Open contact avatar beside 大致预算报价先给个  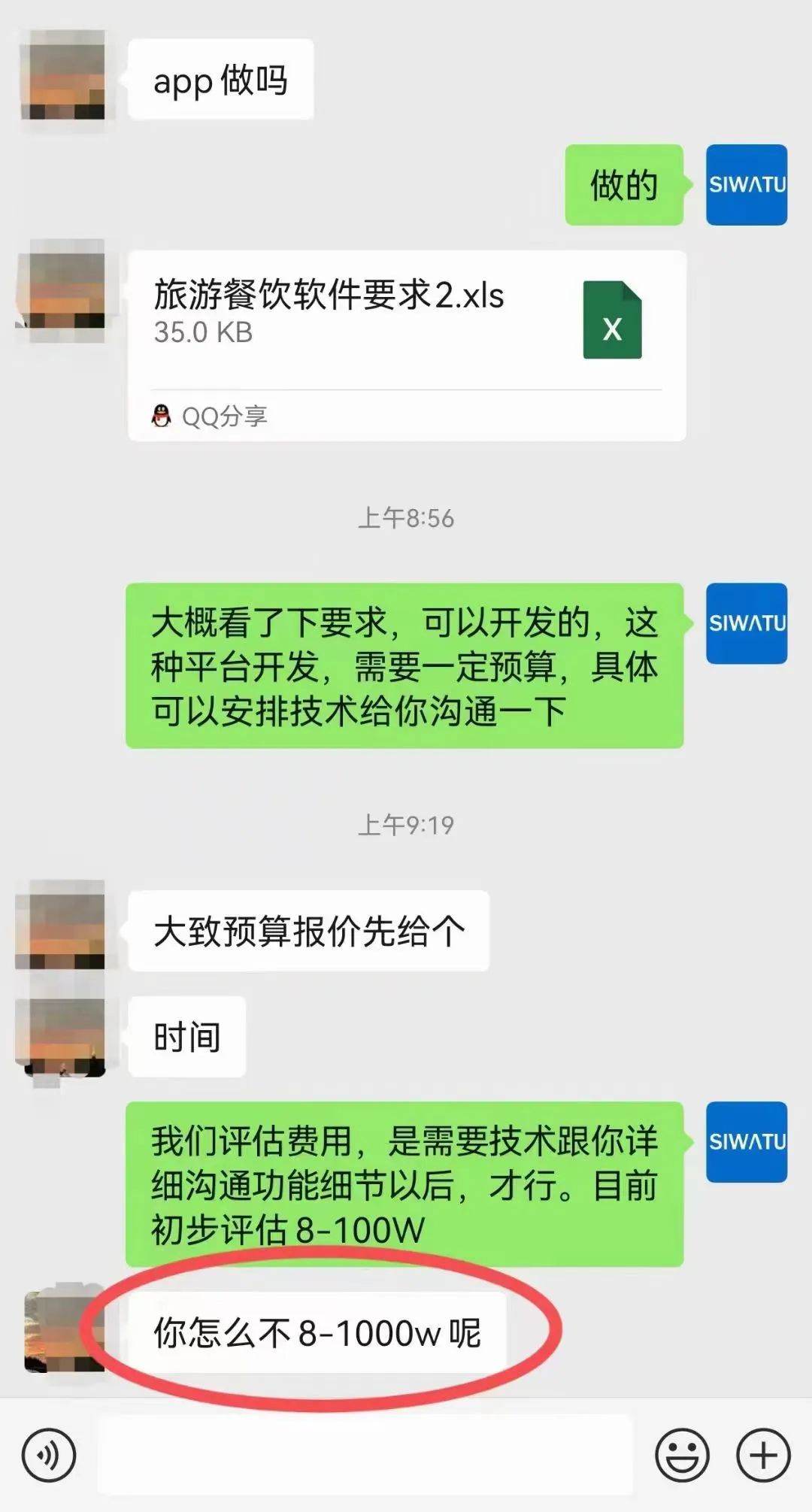60,925
